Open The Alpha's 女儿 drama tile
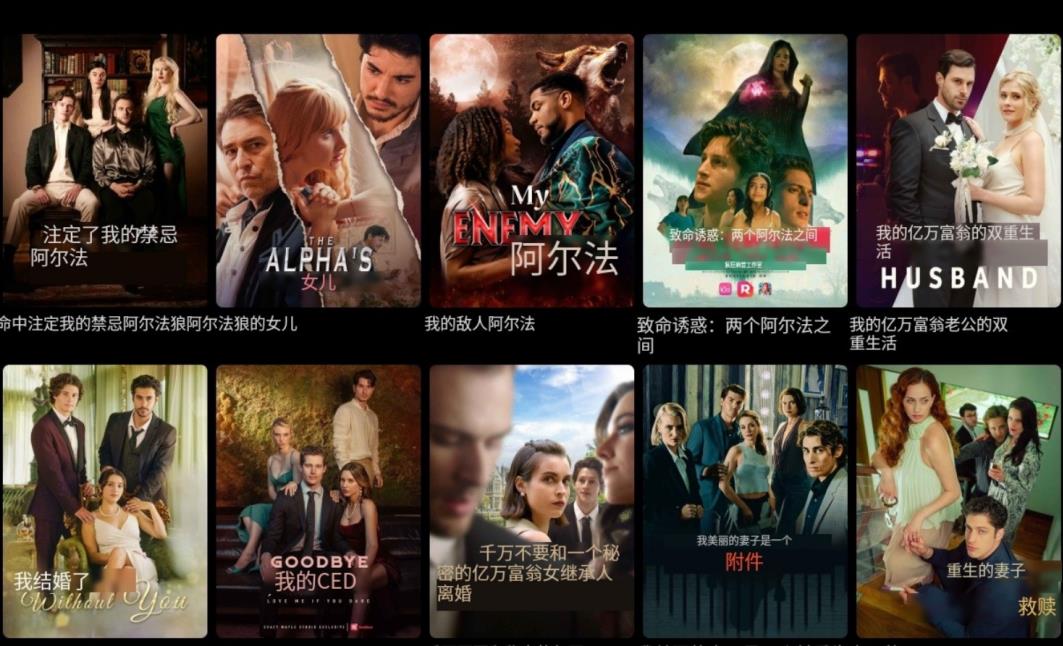 point(318,170)
